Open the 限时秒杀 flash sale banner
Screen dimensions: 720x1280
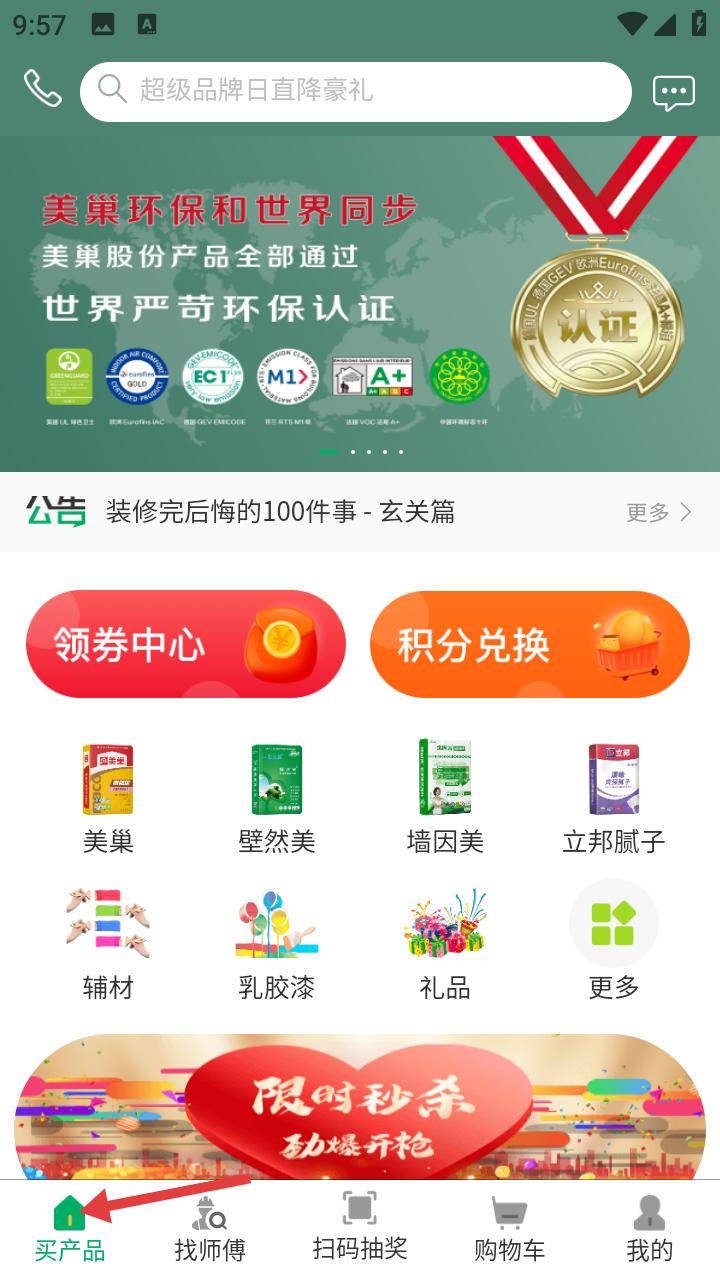(360, 1107)
